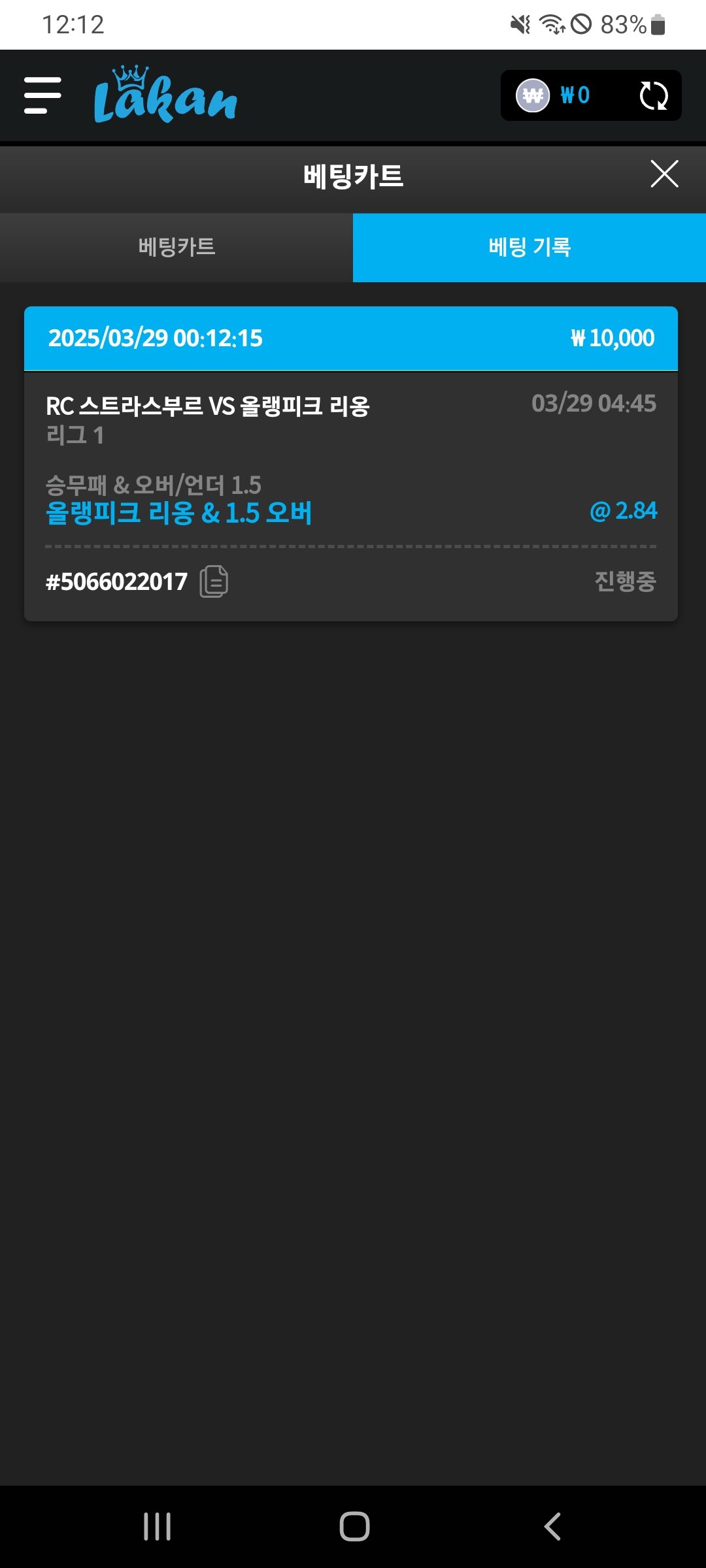
Task: Switch to the 베팅카트 tab
Action: click(x=176, y=248)
